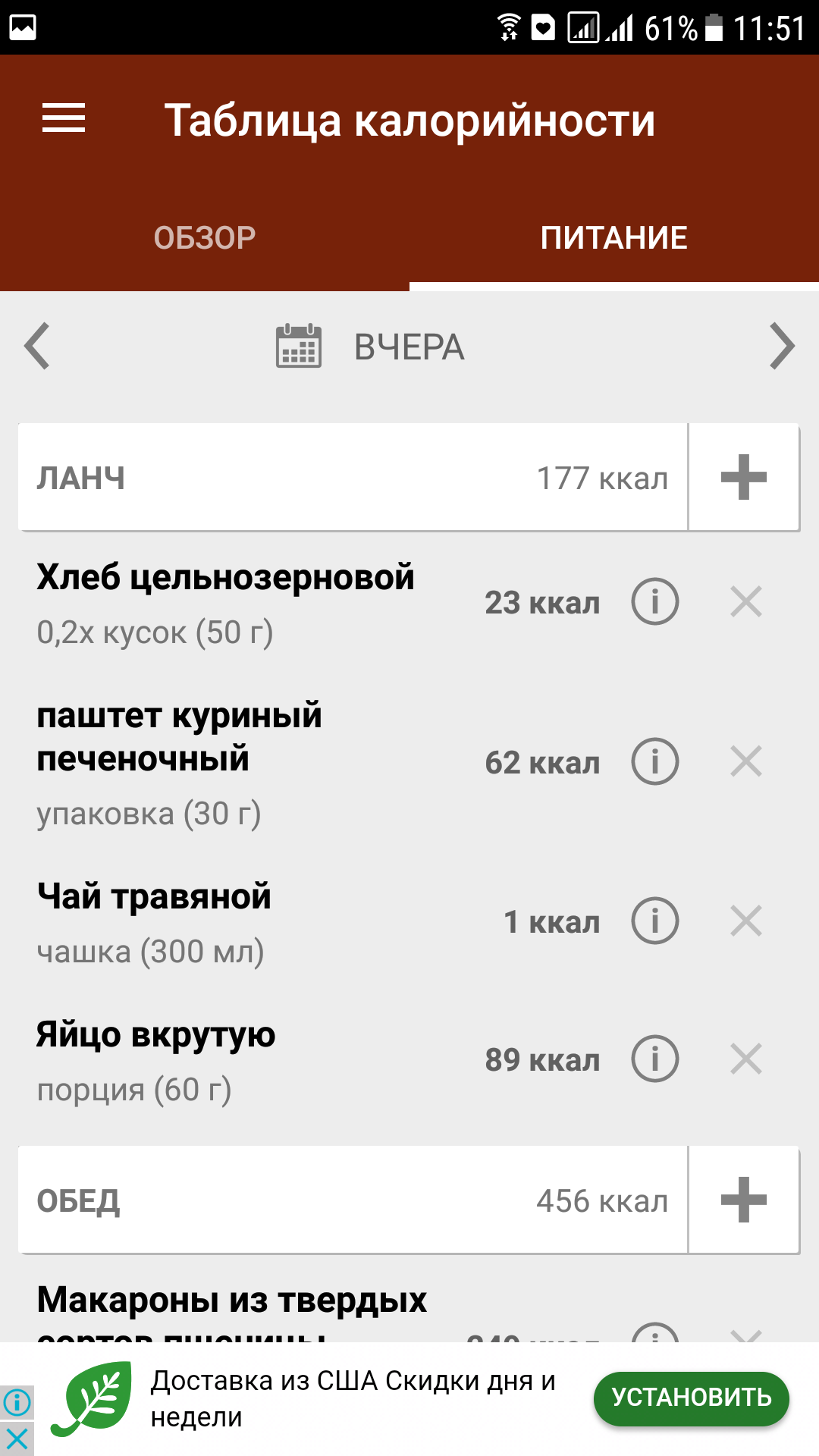Delete Яйцо вкрутую entry
Image resolution: width=819 pixels, height=1456 pixels.
pos(746,1059)
